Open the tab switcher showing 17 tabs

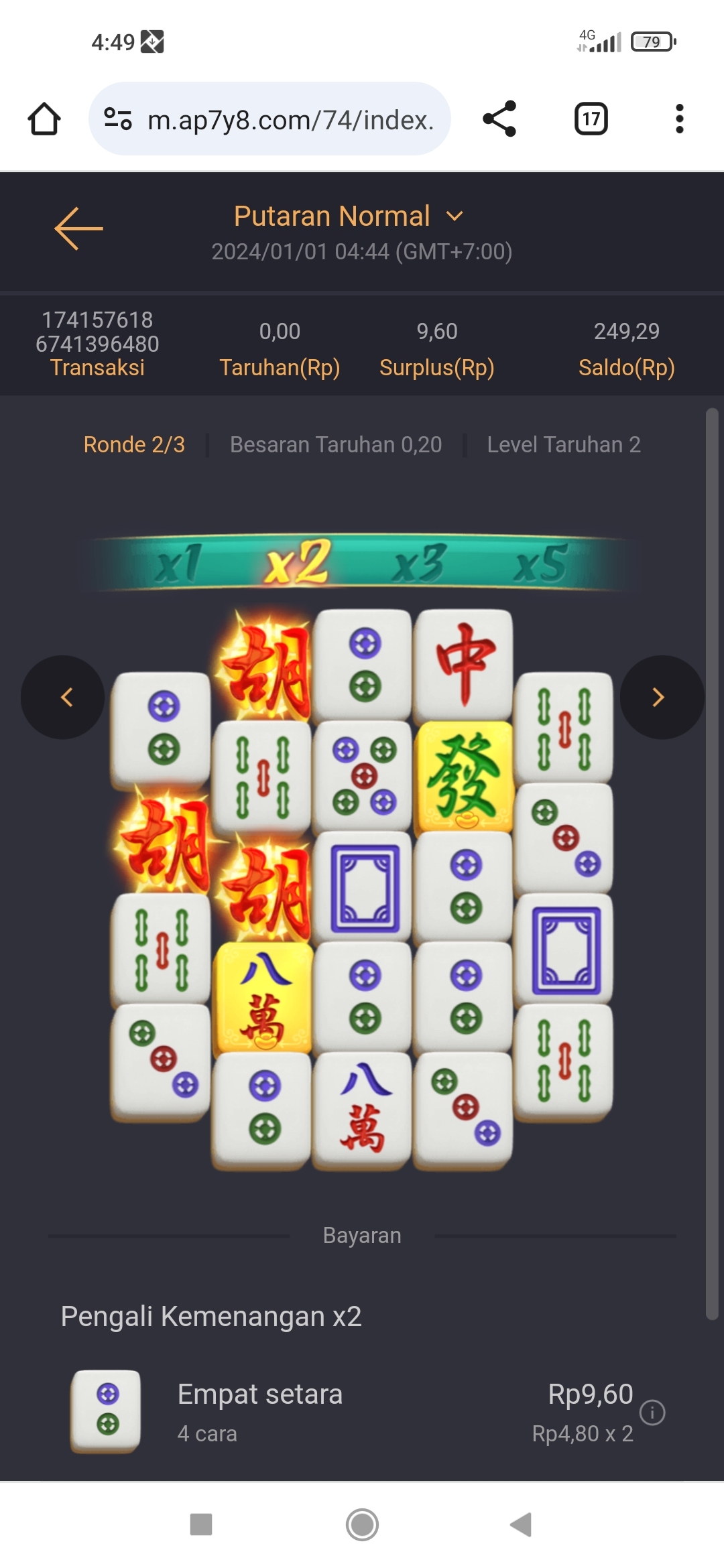click(x=591, y=119)
